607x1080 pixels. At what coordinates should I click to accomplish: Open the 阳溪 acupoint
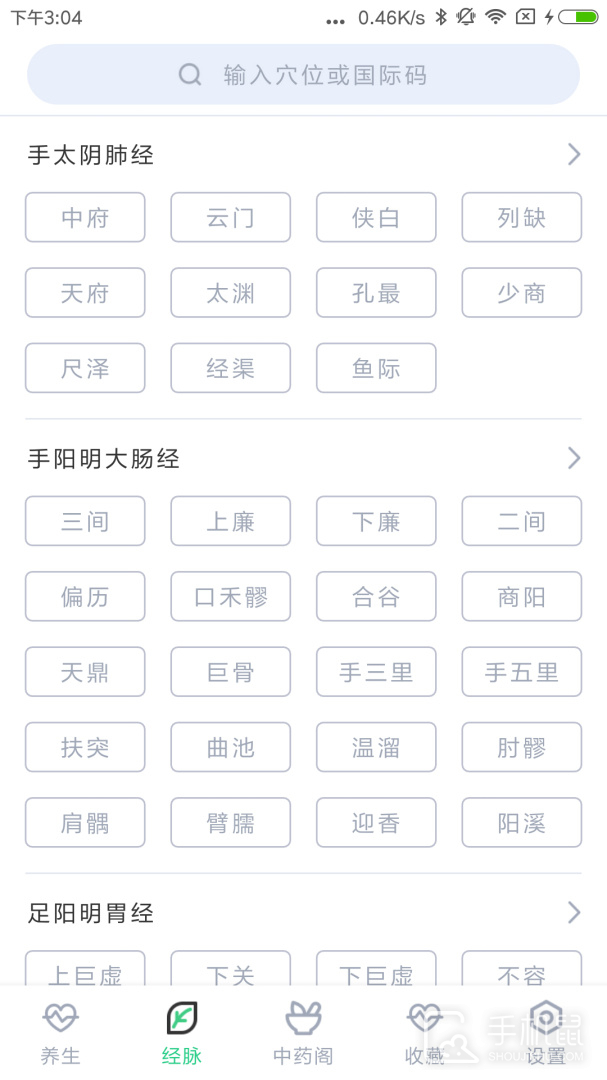click(x=522, y=822)
